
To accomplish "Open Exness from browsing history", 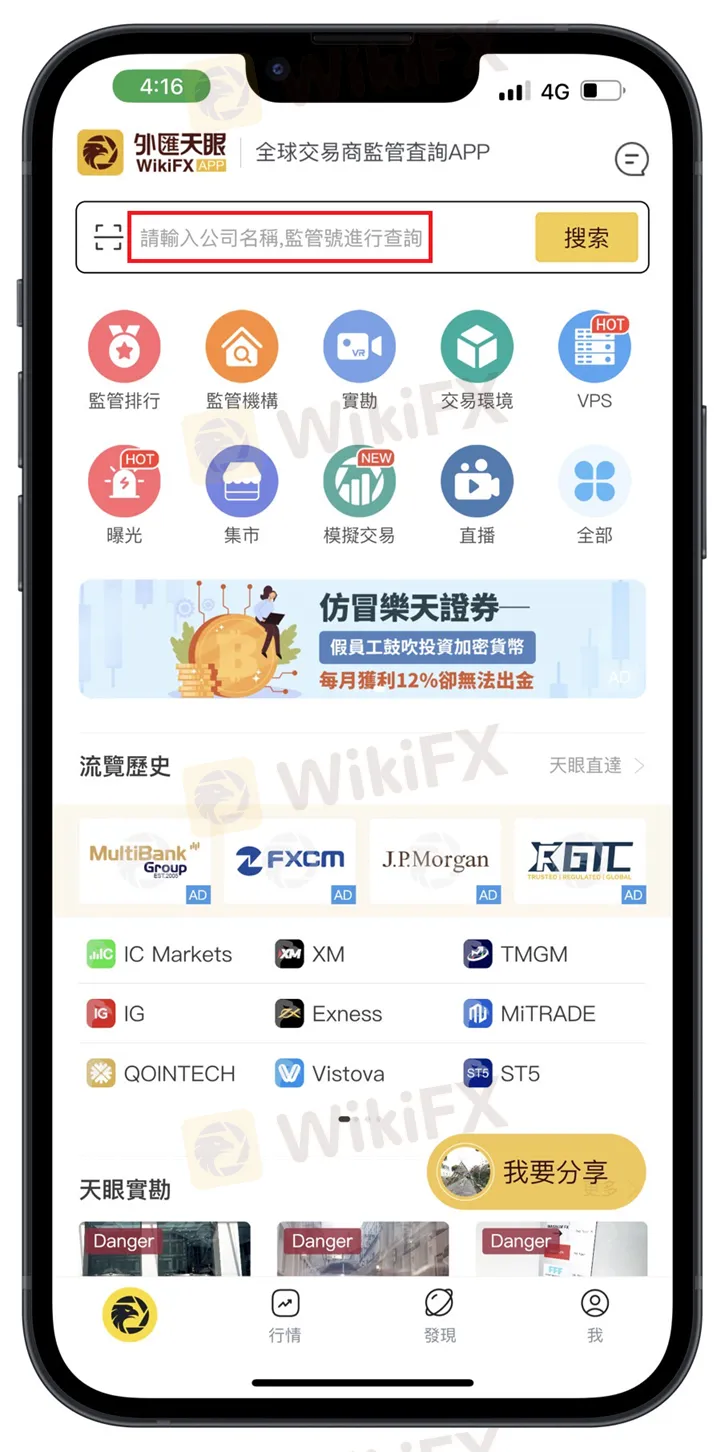I will (x=330, y=1014).
